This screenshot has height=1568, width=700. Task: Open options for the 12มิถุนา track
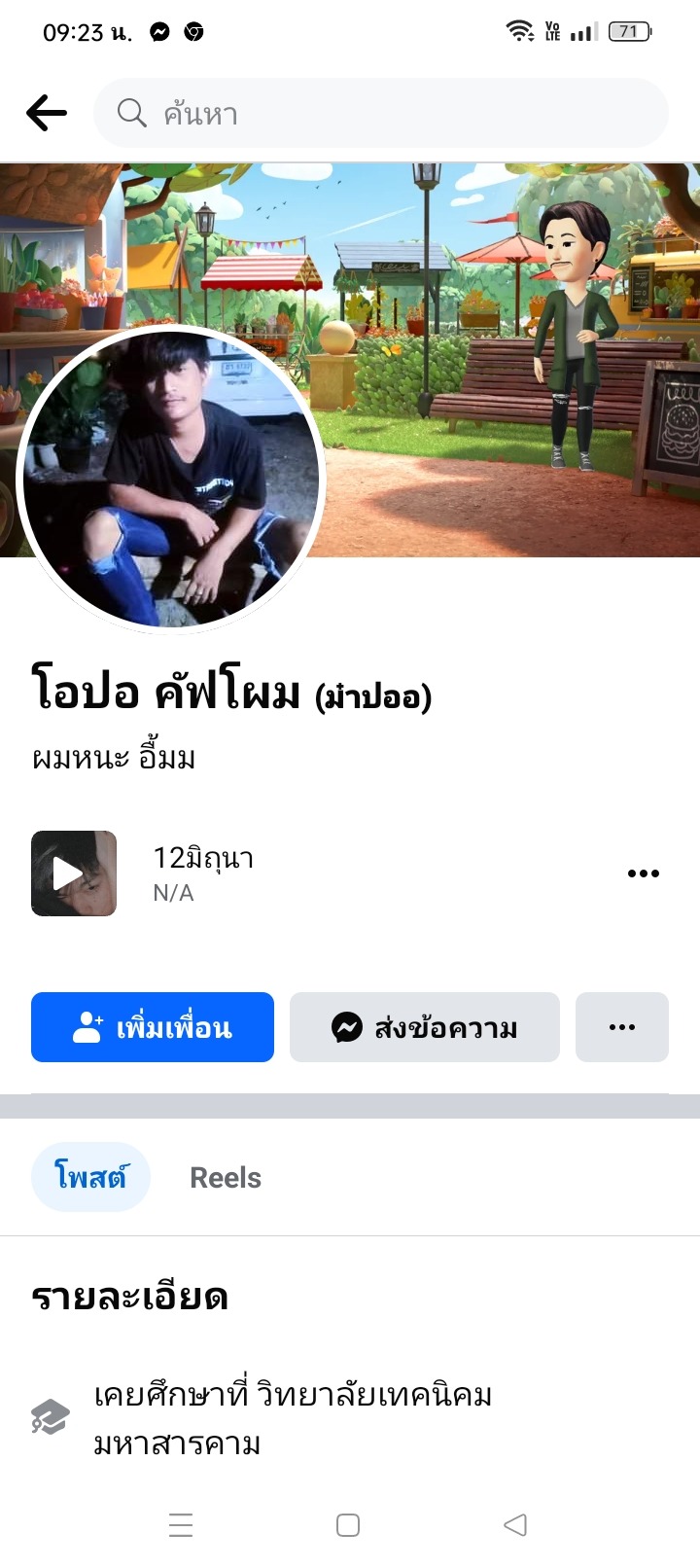click(x=643, y=873)
